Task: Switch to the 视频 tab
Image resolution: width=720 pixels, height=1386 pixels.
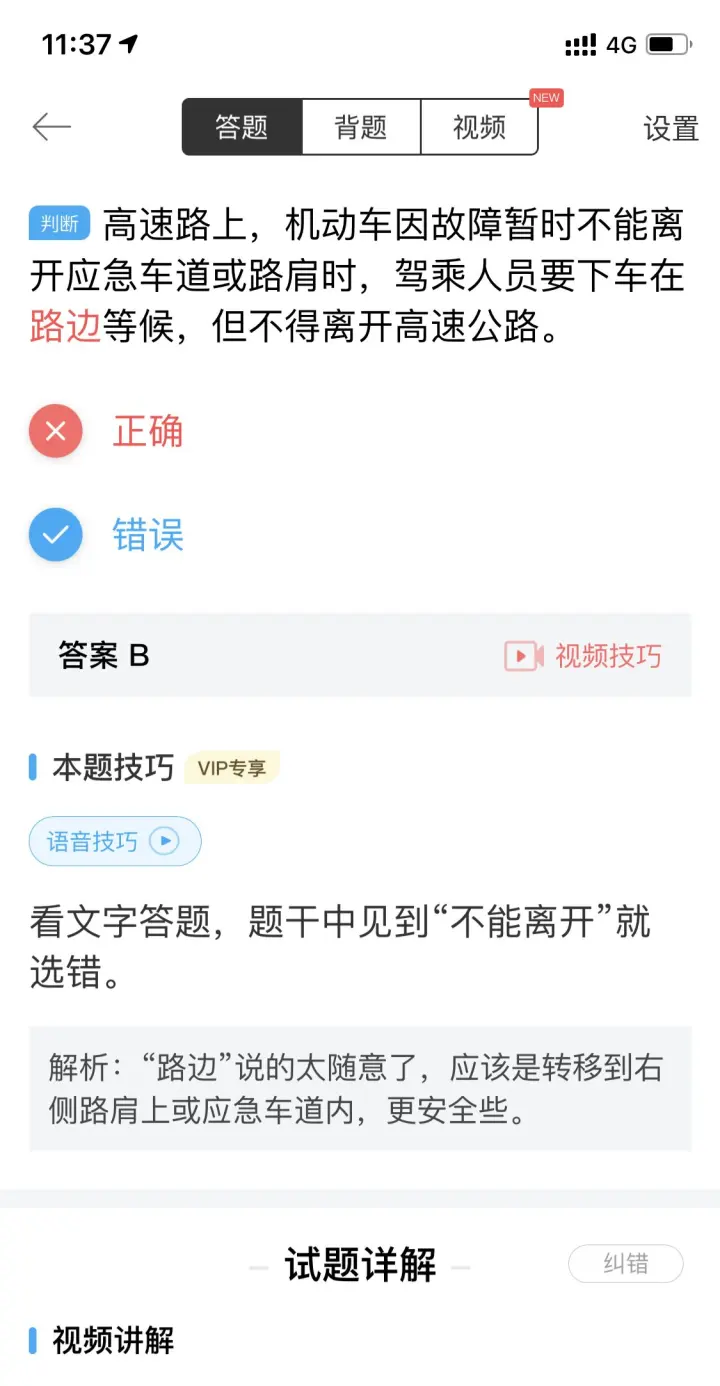Action: click(x=479, y=127)
